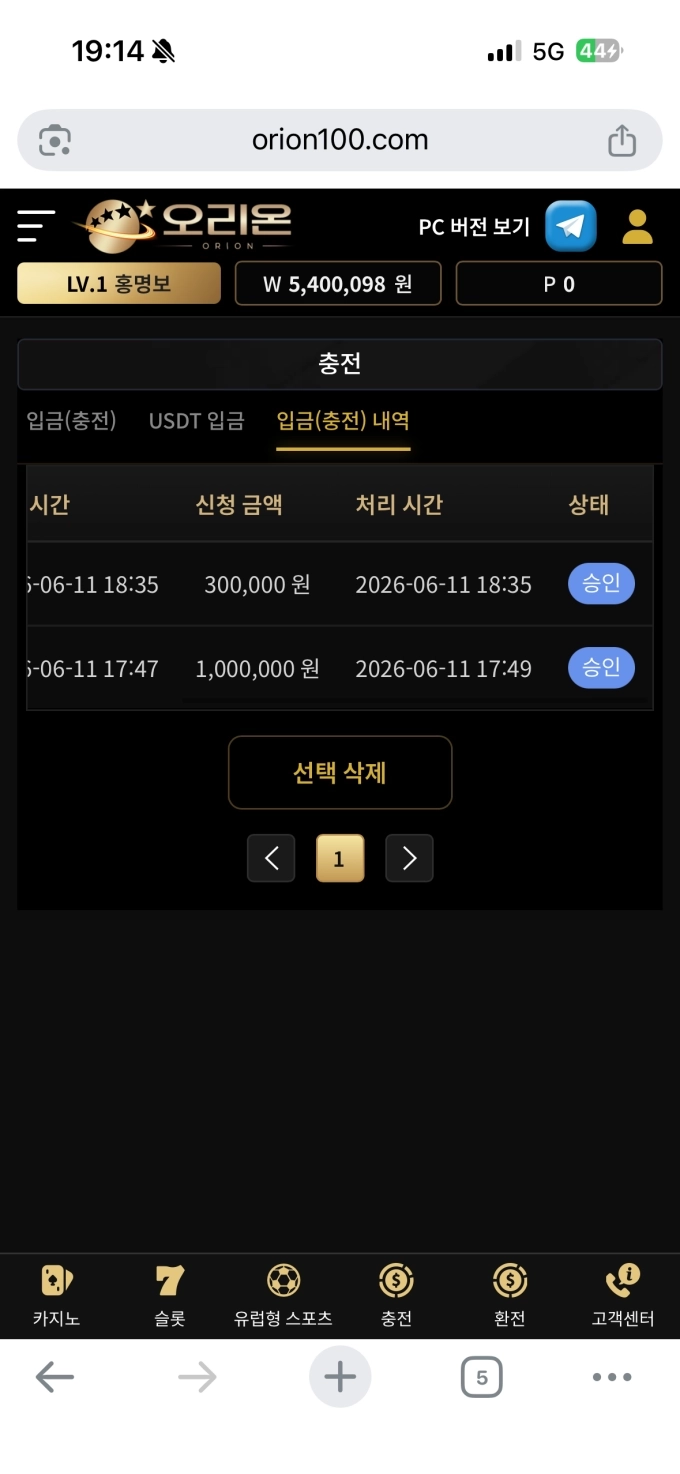Image resolution: width=680 pixels, height=1474 pixels.
Task: Open 충전 in the bottom bar
Action: tap(396, 1296)
